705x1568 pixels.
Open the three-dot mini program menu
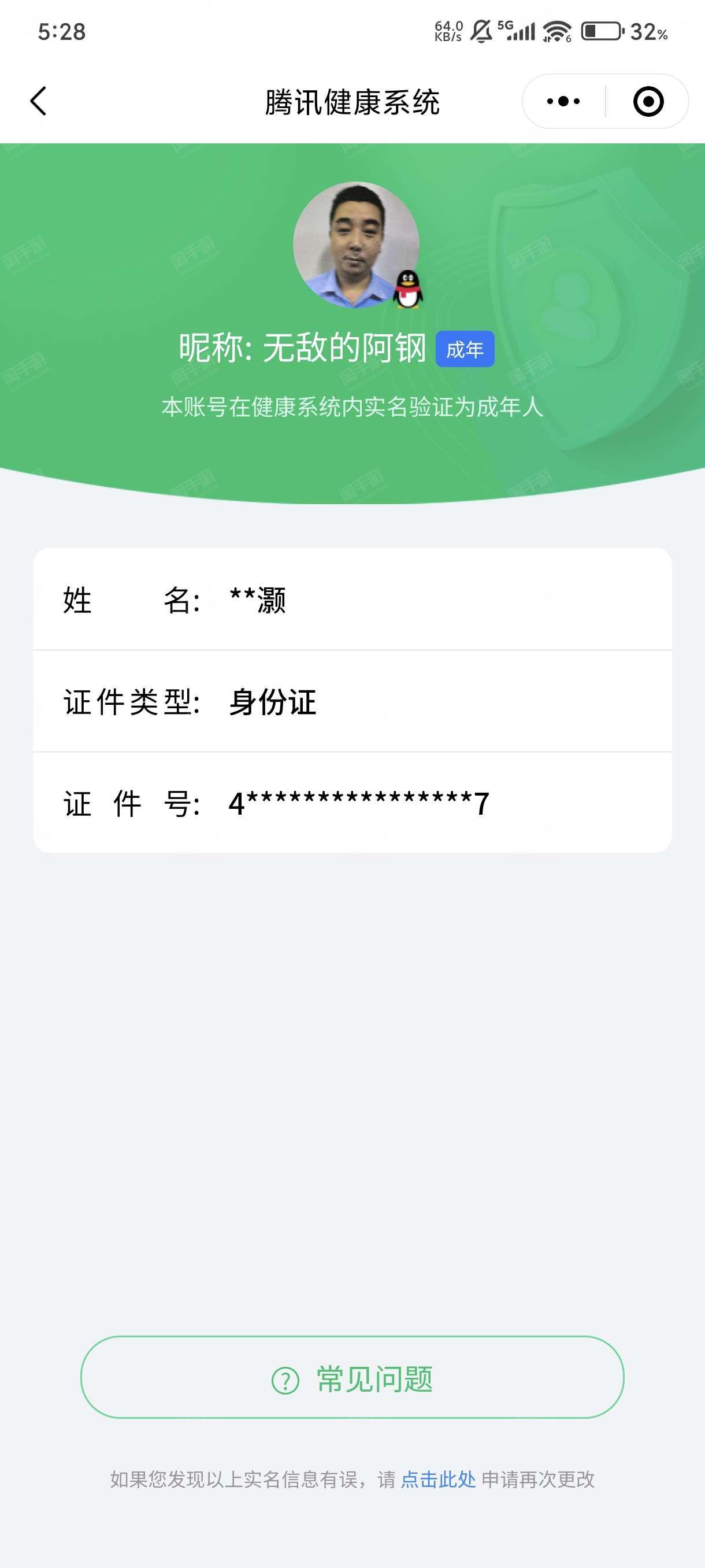pos(563,101)
